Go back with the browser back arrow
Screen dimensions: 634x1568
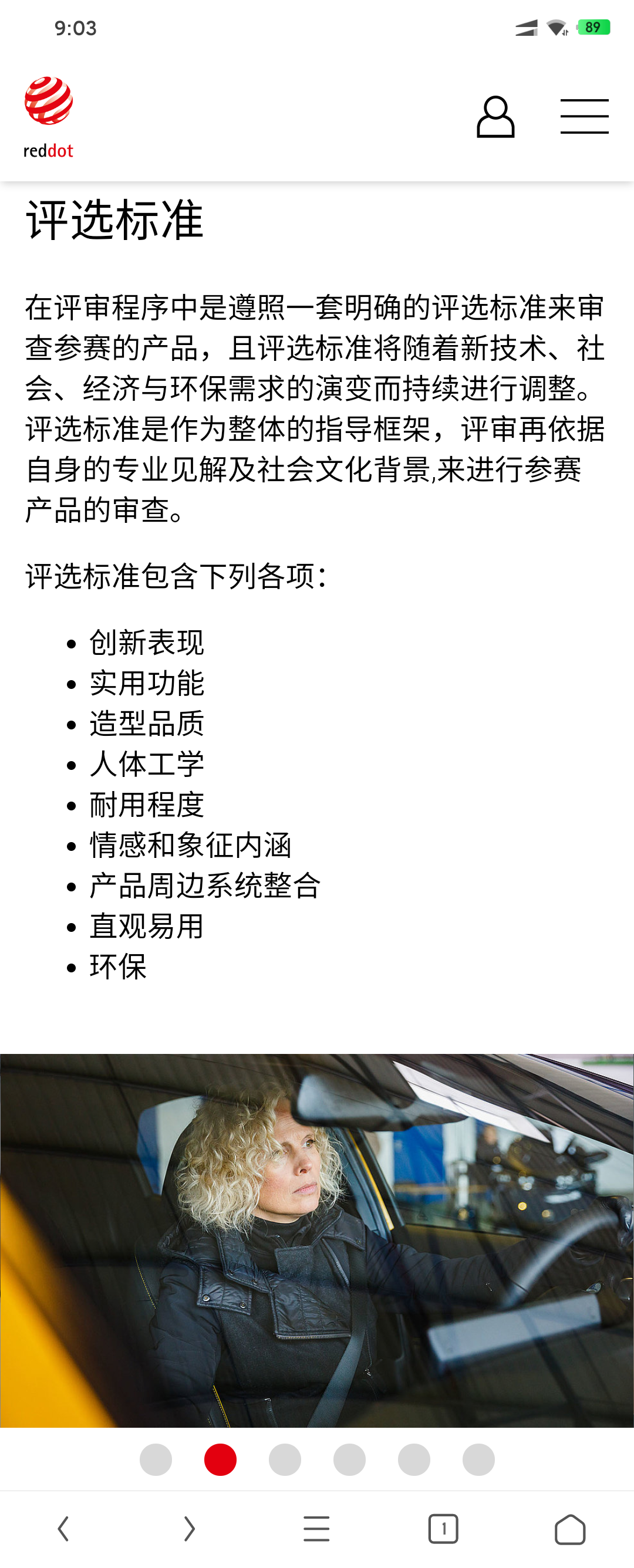point(63,1528)
